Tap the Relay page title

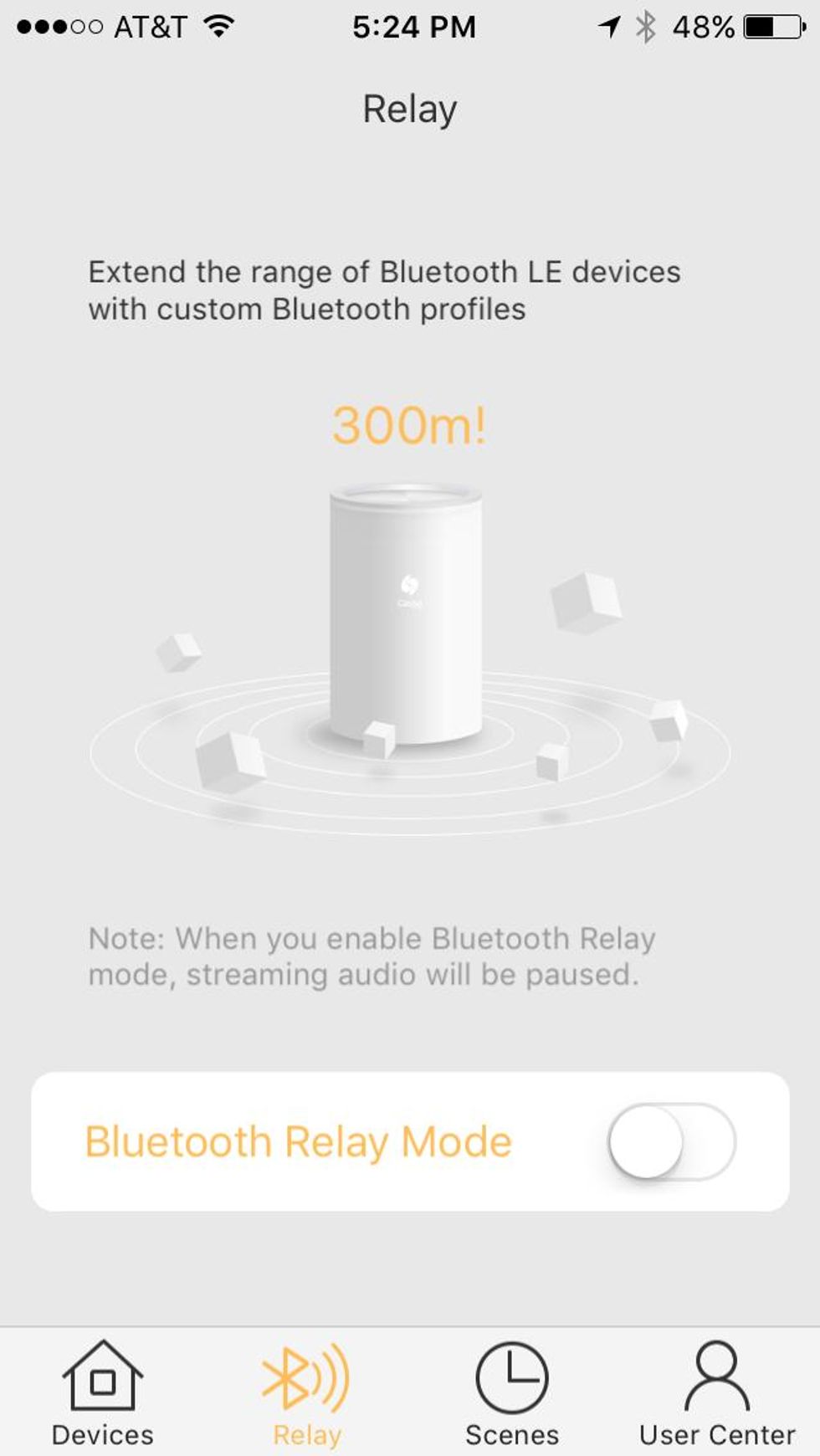(409, 107)
